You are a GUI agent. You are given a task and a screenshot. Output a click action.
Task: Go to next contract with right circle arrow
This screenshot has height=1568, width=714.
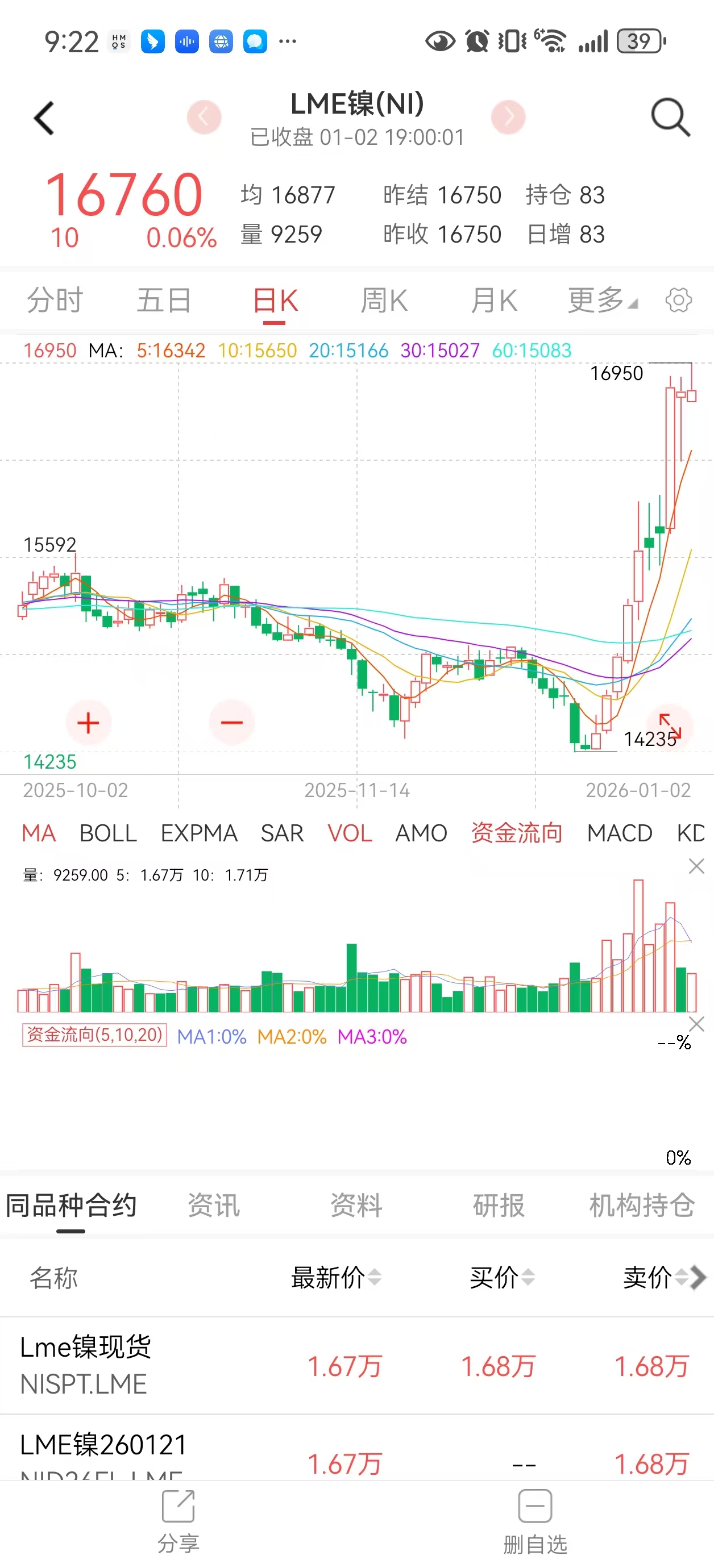pyautogui.click(x=509, y=116)
